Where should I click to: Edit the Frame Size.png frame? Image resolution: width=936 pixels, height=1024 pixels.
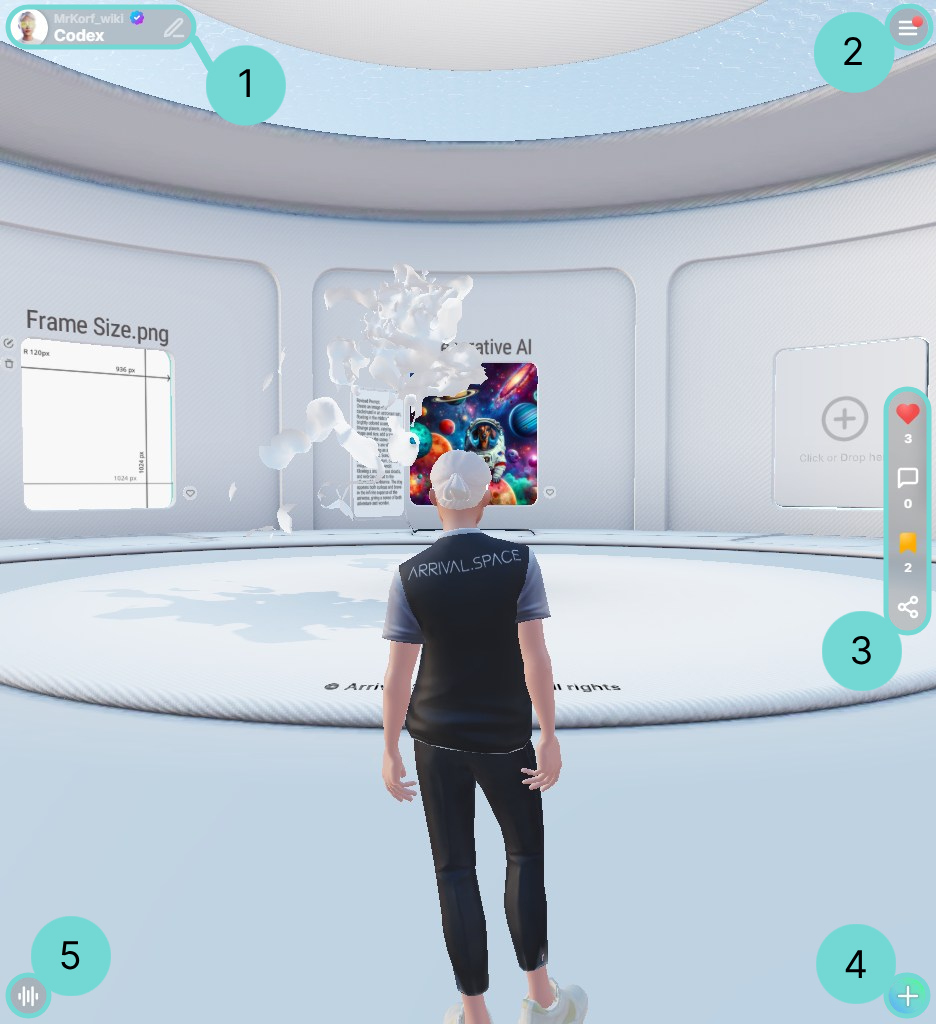click(8, 343)
